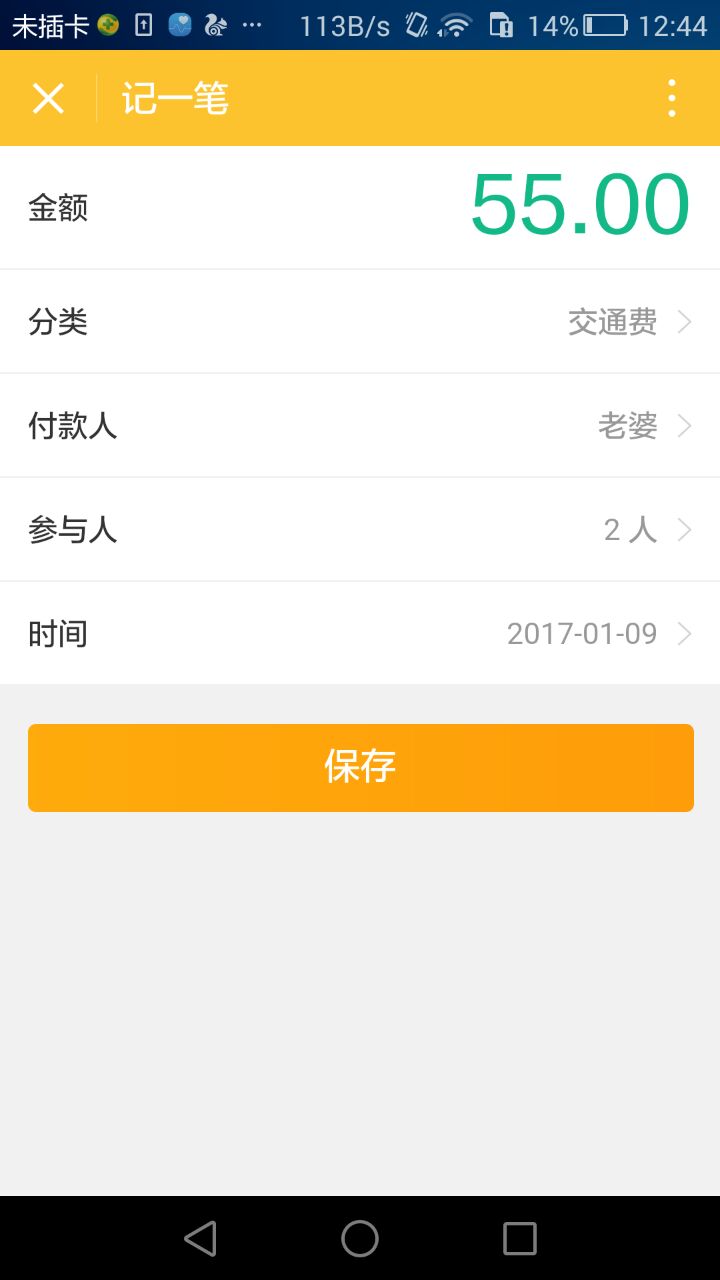Change the payer in 付款人 row
Viewport: 720px width, 1280px height.
point(360,426)
